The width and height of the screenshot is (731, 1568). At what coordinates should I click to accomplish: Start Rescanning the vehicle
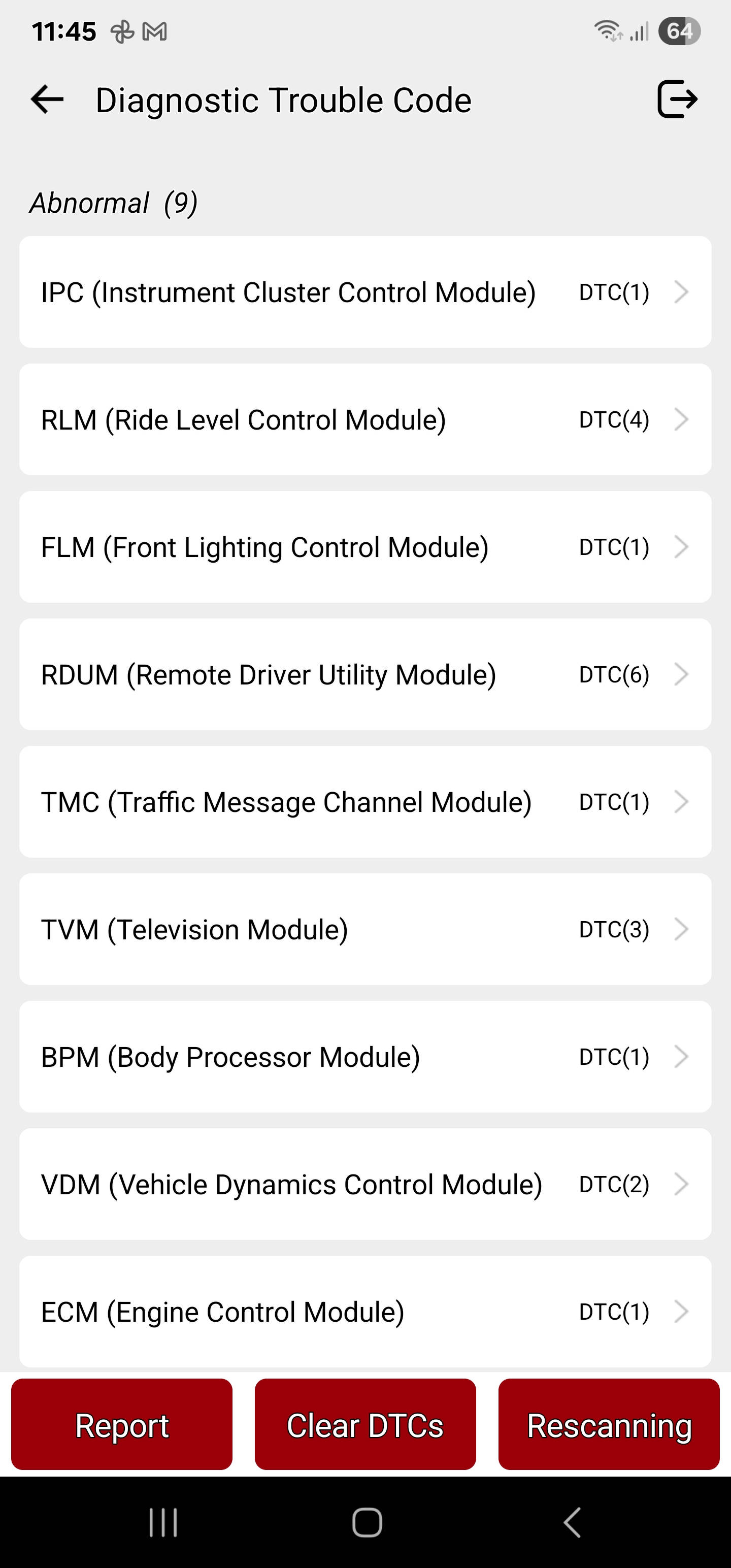pos(609,1425)
